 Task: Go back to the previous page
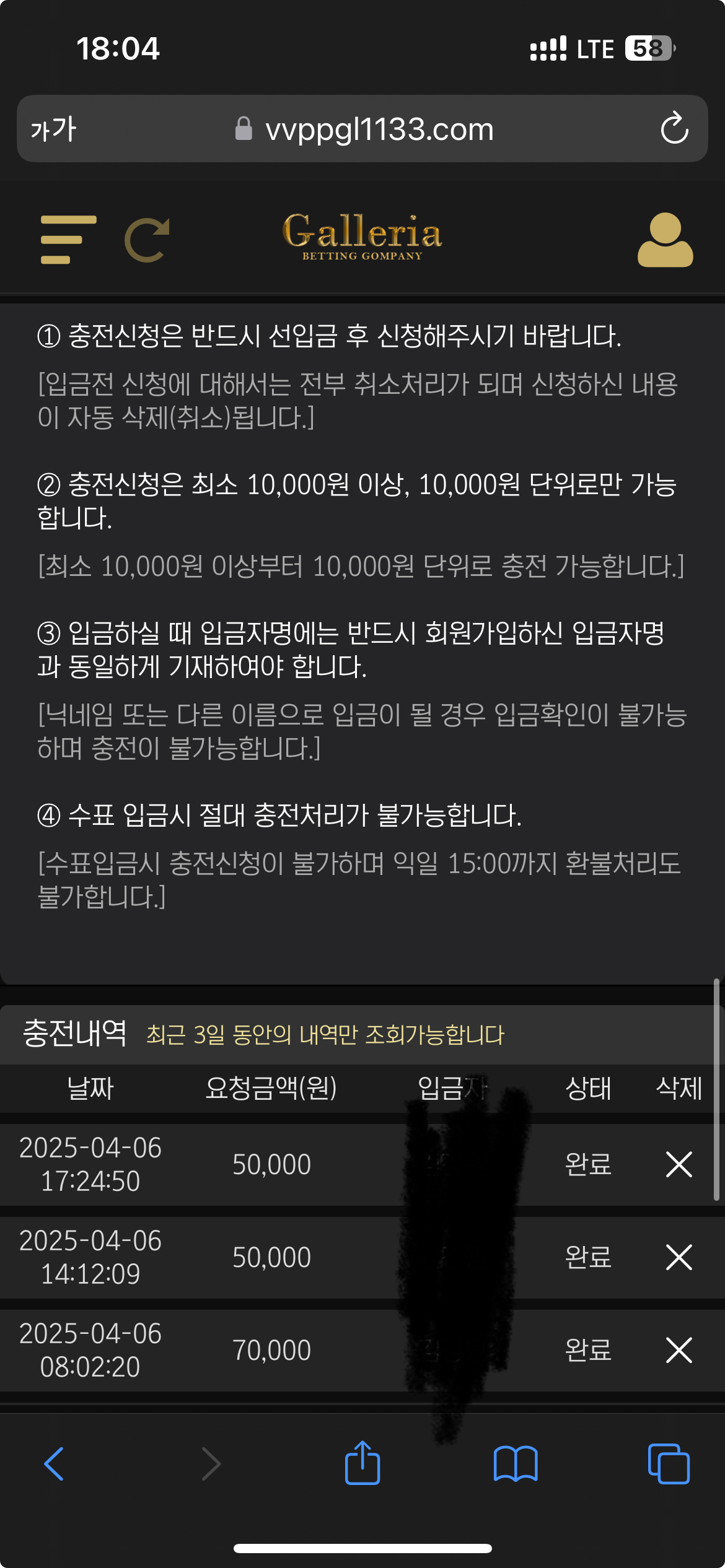[55, 1464]
